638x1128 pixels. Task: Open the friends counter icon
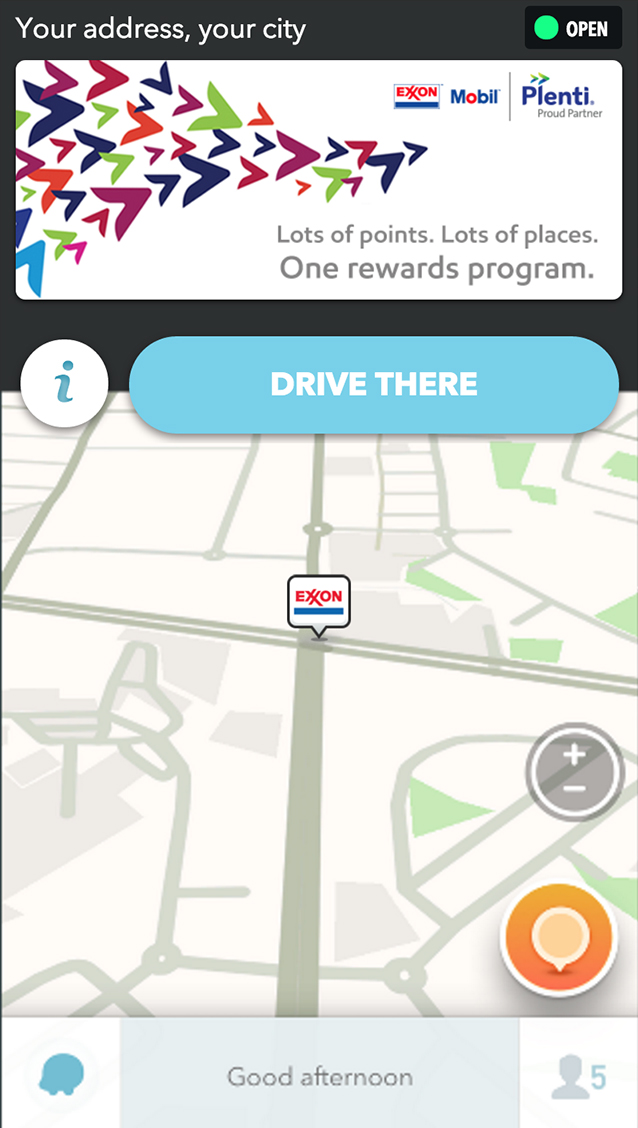coord(578,1075)
